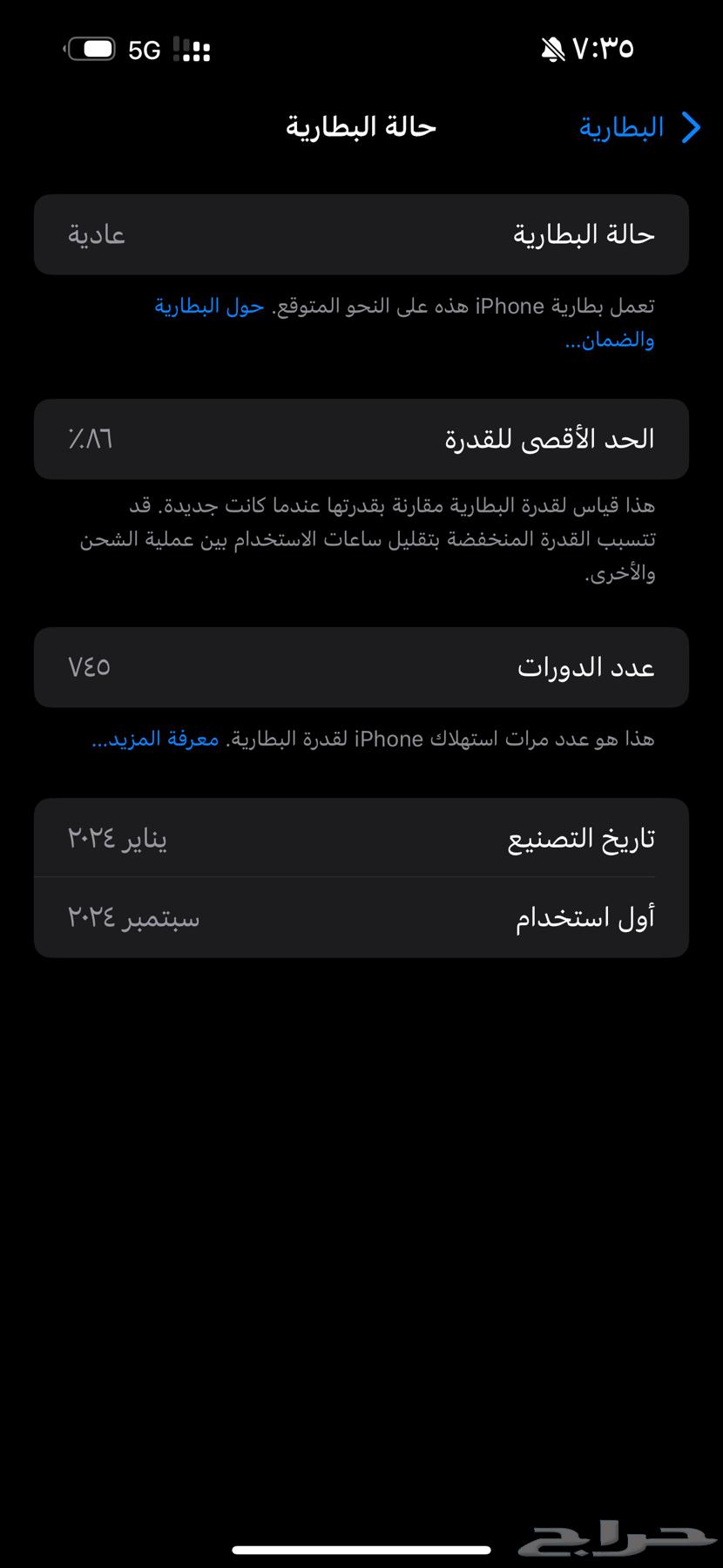
Task: Select the تاريخ التصنيع row showing يناير ٢٠٢٤
Action: (361, 837)
